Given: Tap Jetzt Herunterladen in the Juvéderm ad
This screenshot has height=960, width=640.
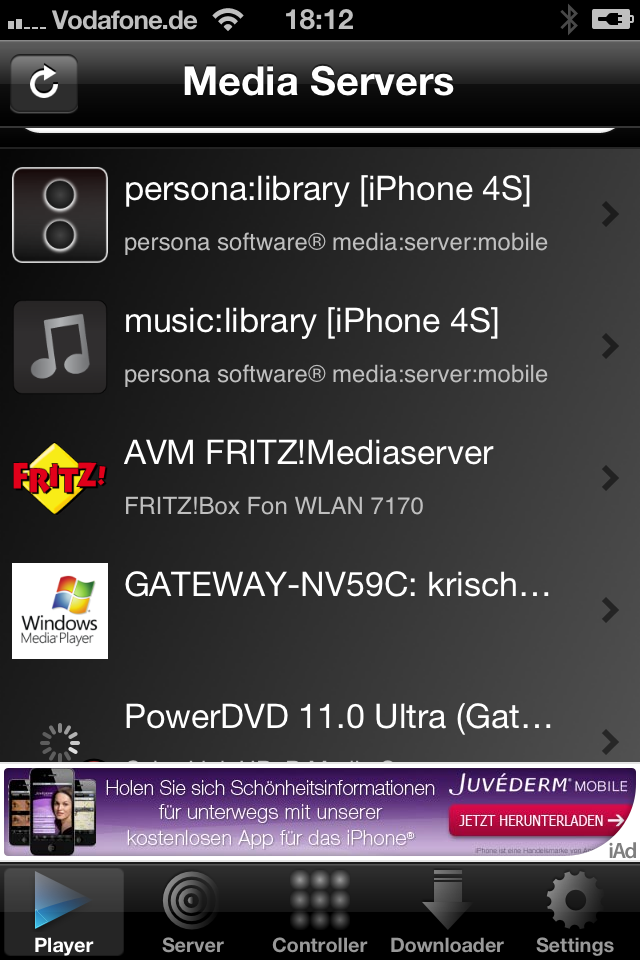Looking at the screenshot, I should point(540,821).
